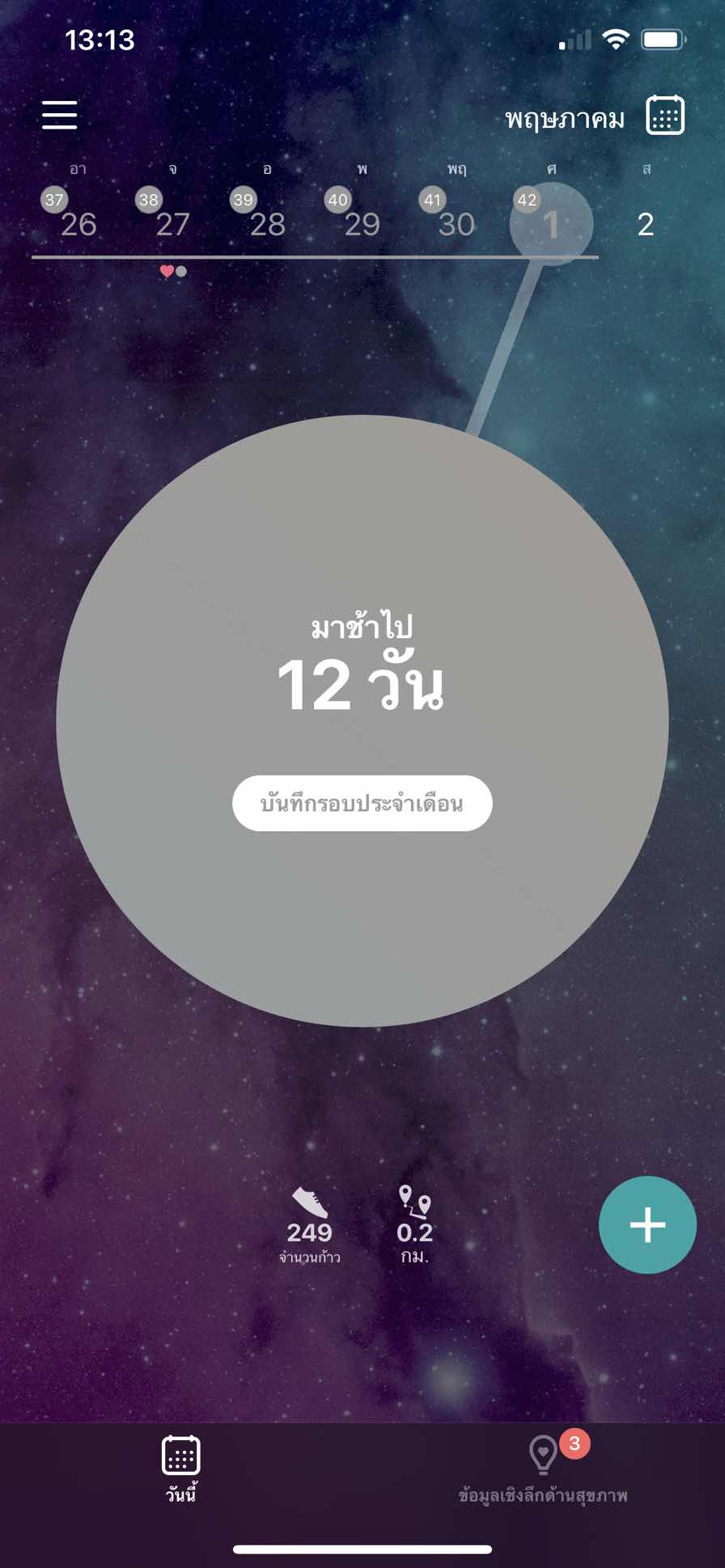Select Tuesday the 28th
Screen dimensions: 725x1568
(x=267, y=224)
